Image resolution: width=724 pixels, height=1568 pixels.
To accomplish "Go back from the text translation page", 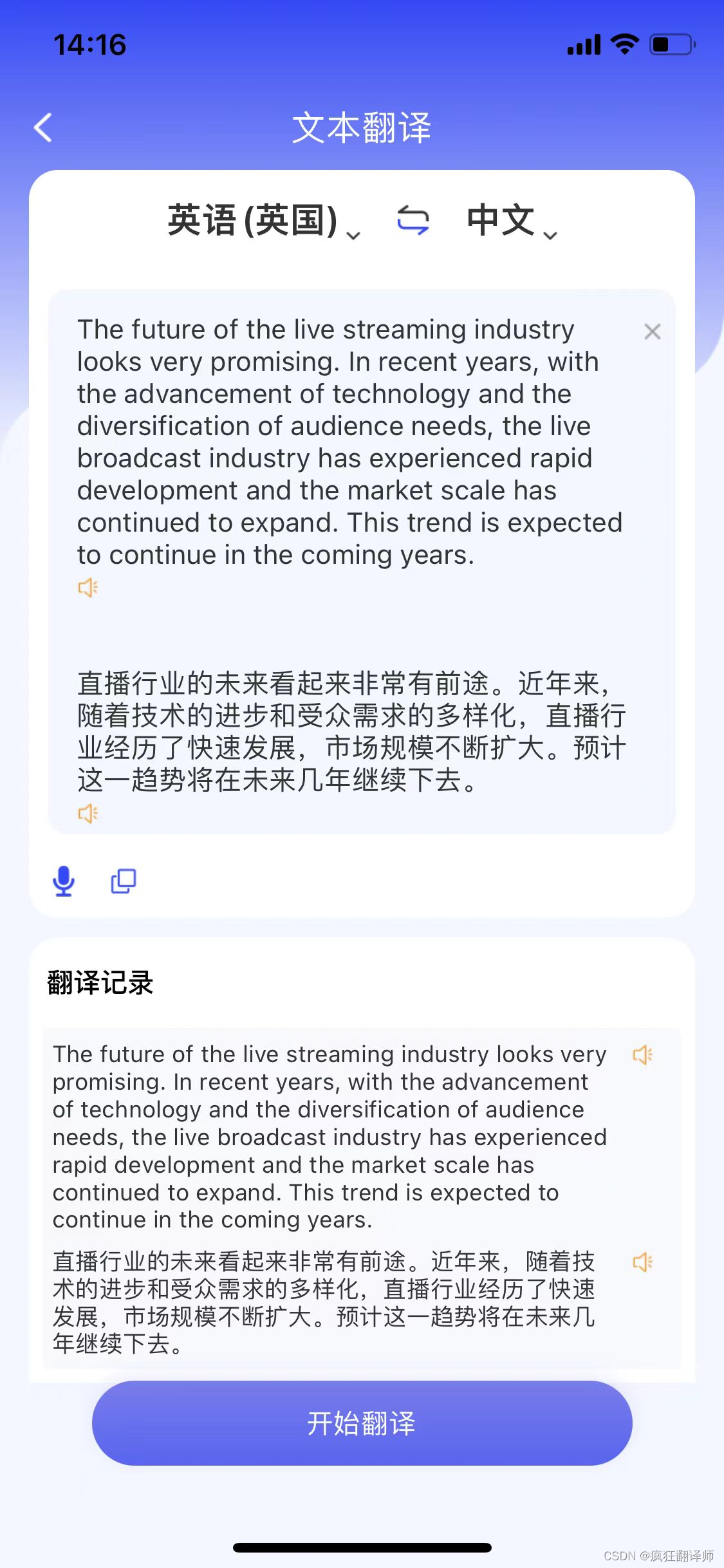I will pos(43,127).
